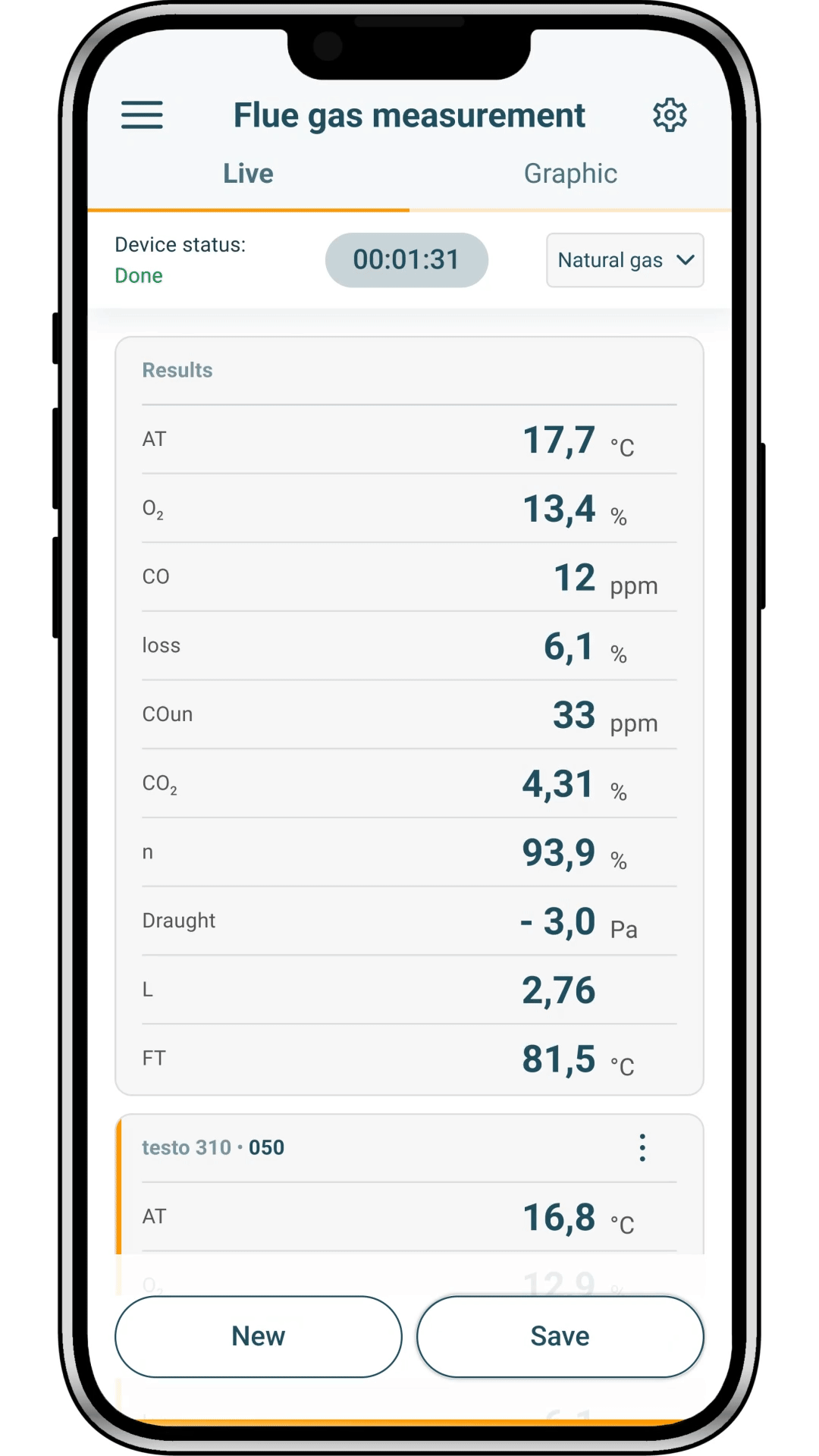Select the Live tab
The width and height of the screenshot is (819, 1456).
point(248,174)
